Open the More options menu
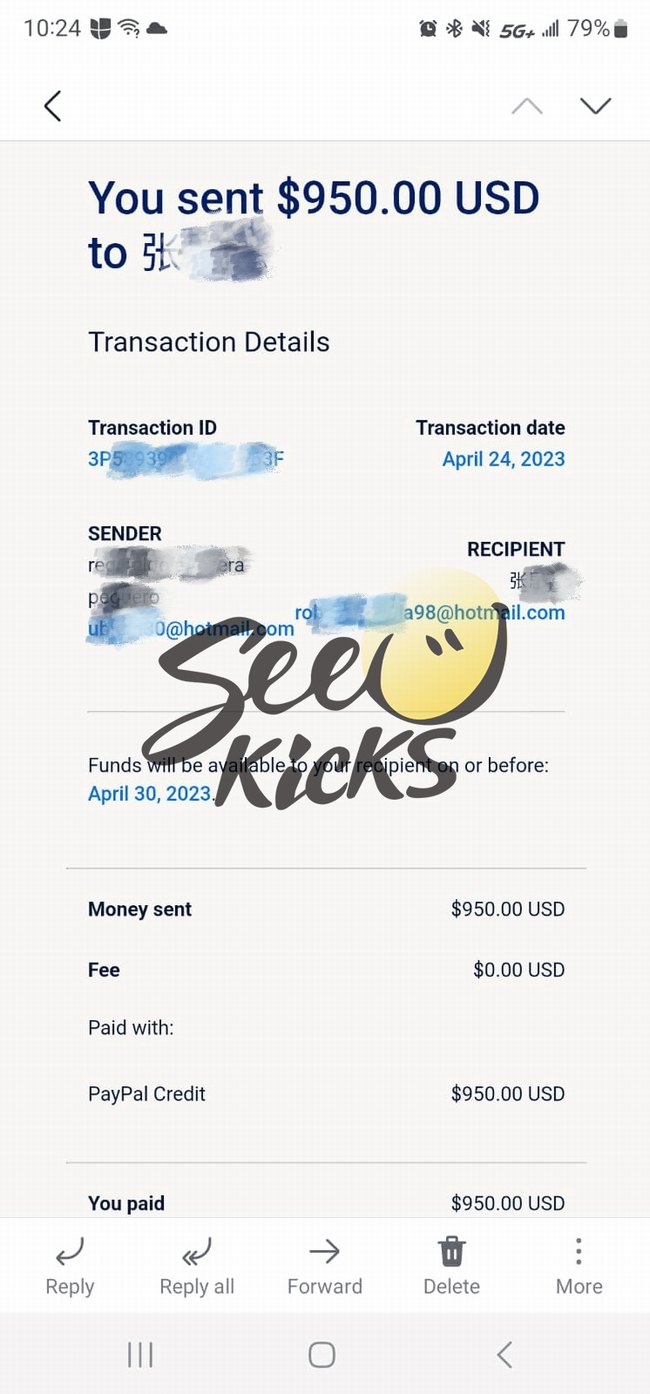650x1394 pixels. [579, 1266]
